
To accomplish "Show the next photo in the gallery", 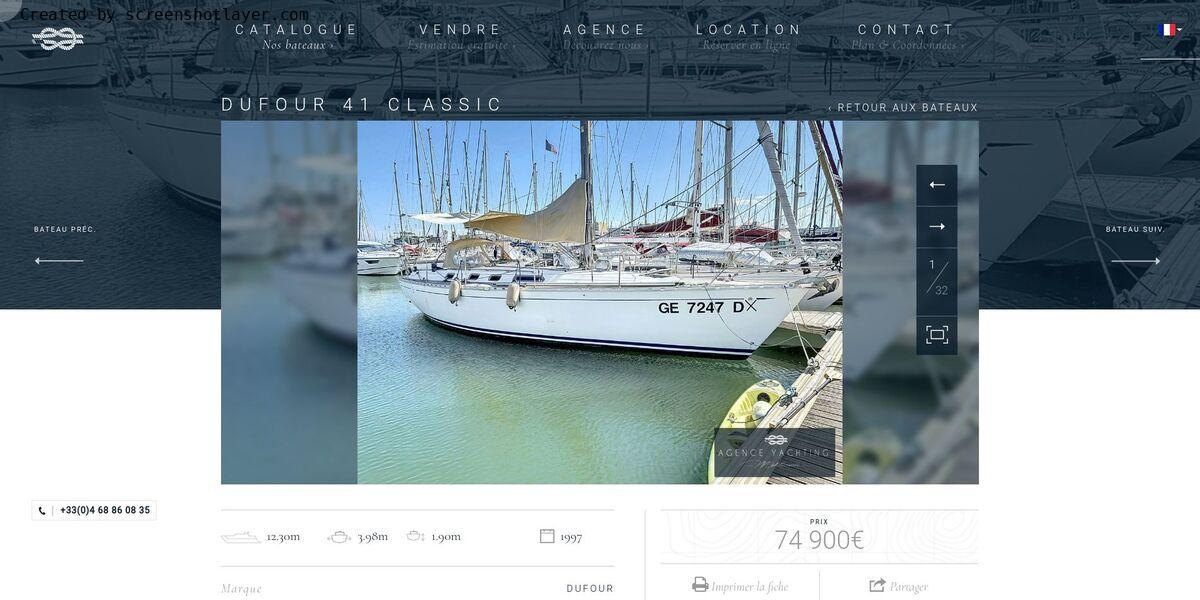I will click(937, 227).
